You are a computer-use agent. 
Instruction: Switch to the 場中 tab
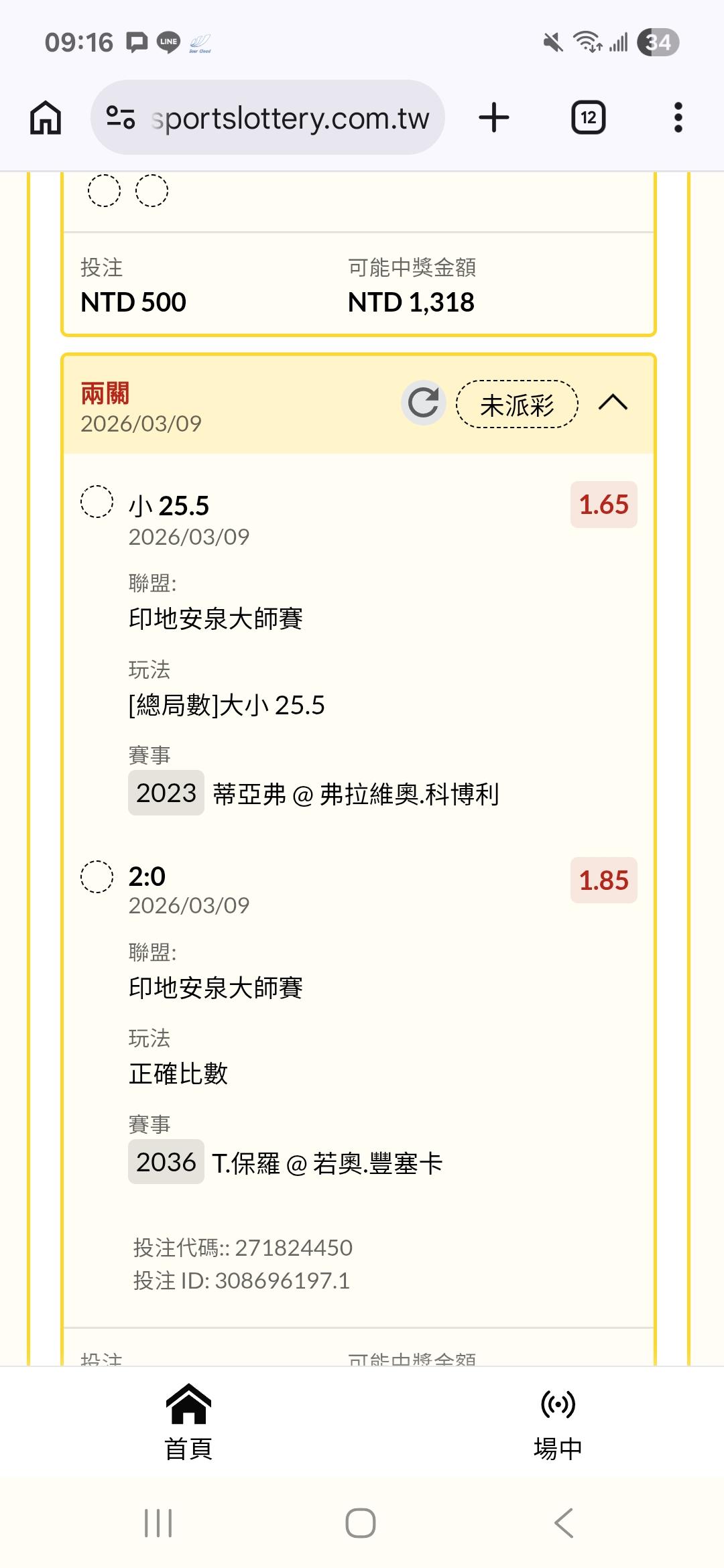pyautogui.click(x=558, y=1422)
